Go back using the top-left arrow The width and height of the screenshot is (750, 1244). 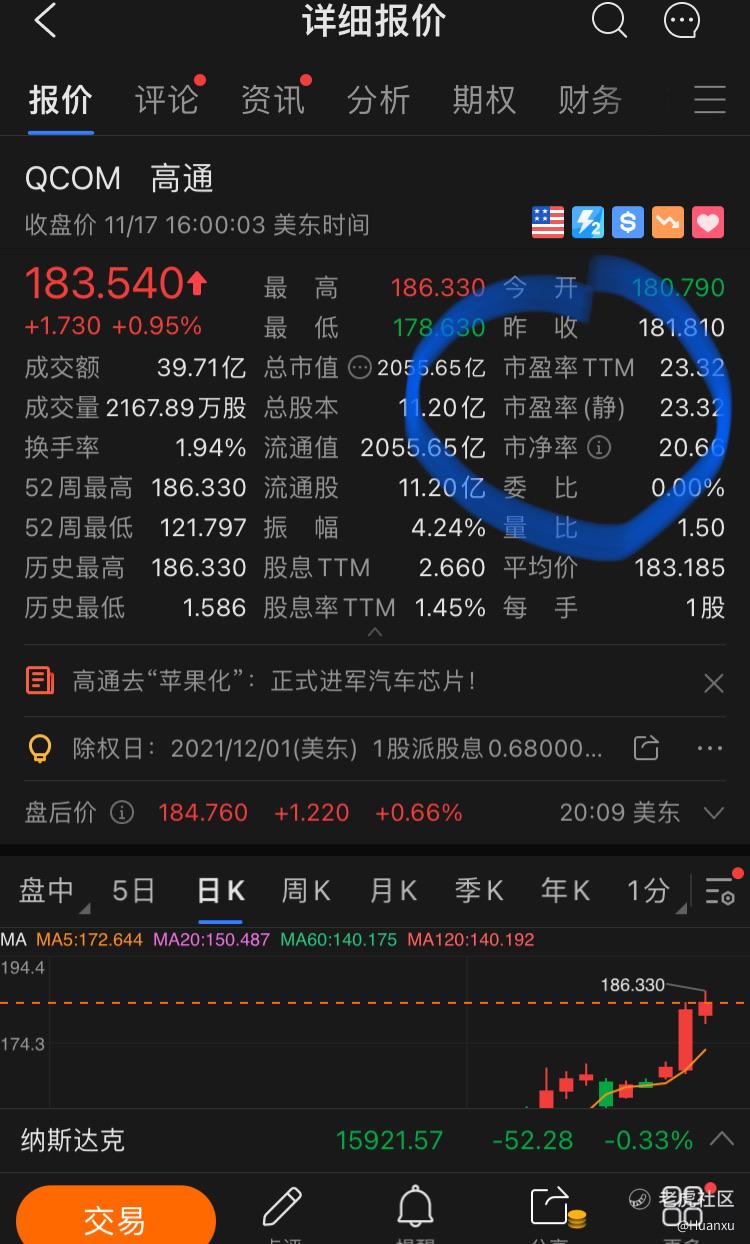click(x=44, y=20)
